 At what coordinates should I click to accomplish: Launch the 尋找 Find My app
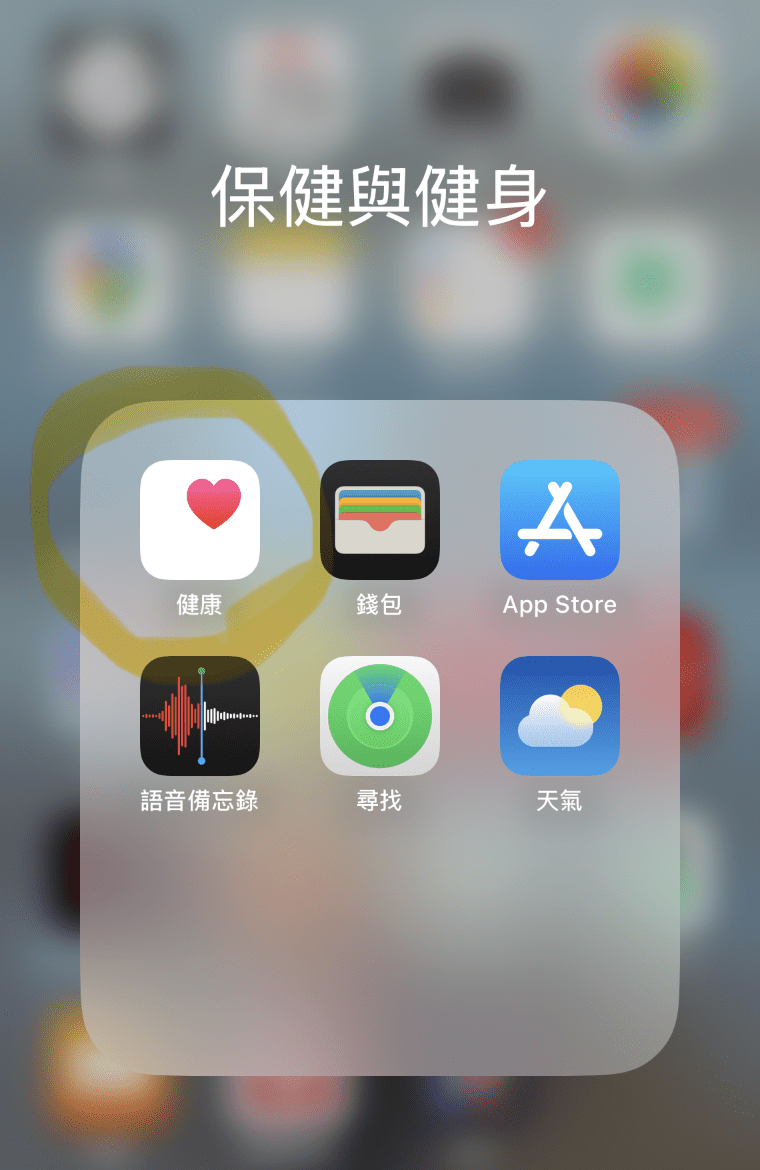(x=380, y=715)
